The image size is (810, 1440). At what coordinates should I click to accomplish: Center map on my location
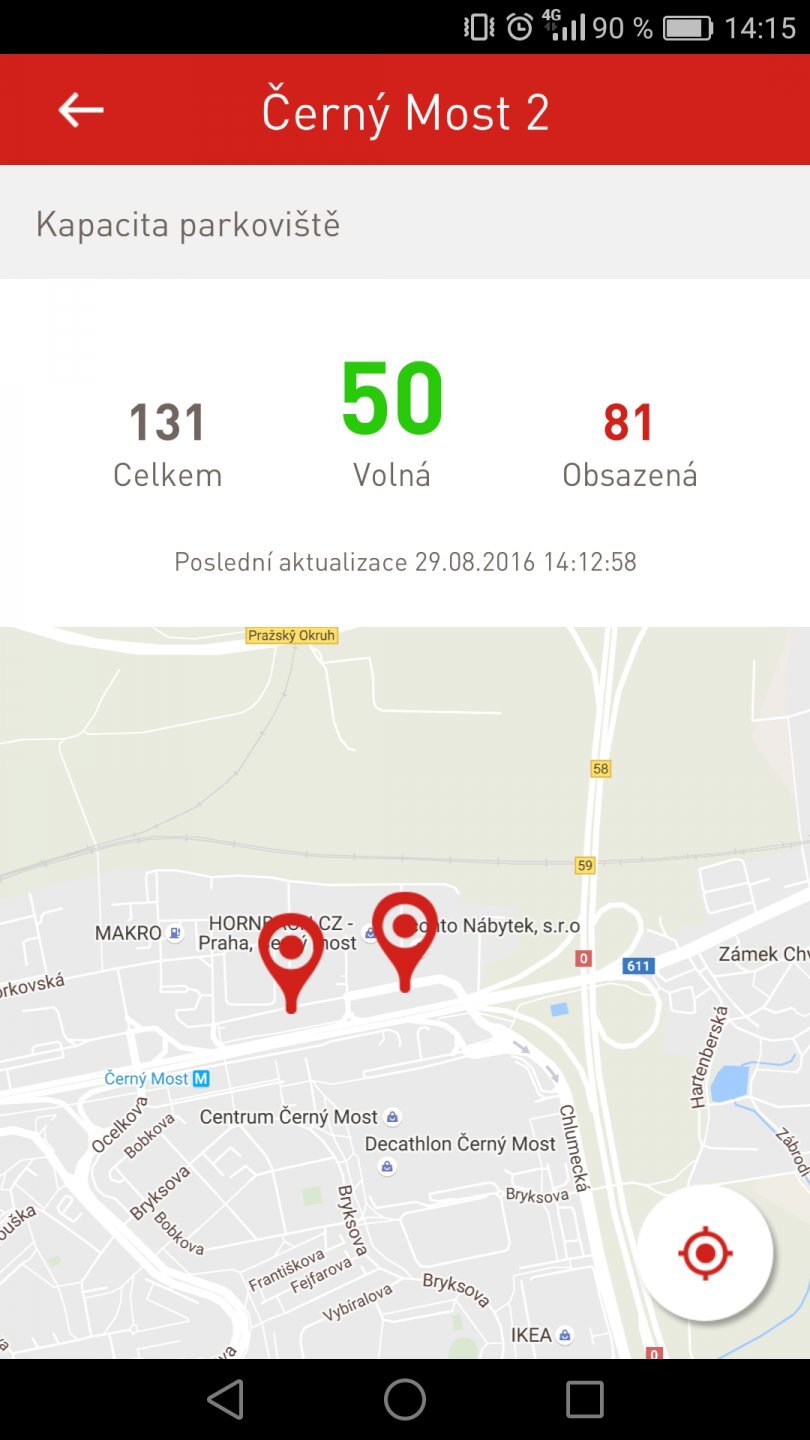[705, 1252]
